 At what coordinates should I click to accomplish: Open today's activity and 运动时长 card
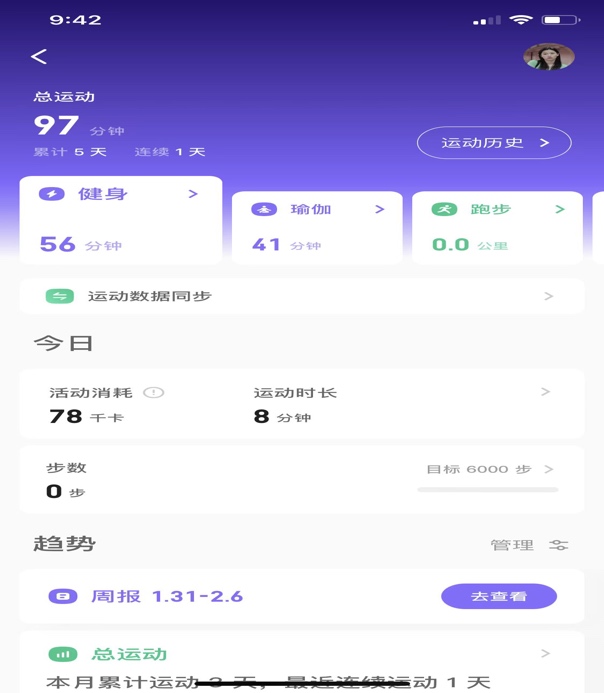click(x=301, y=404)
